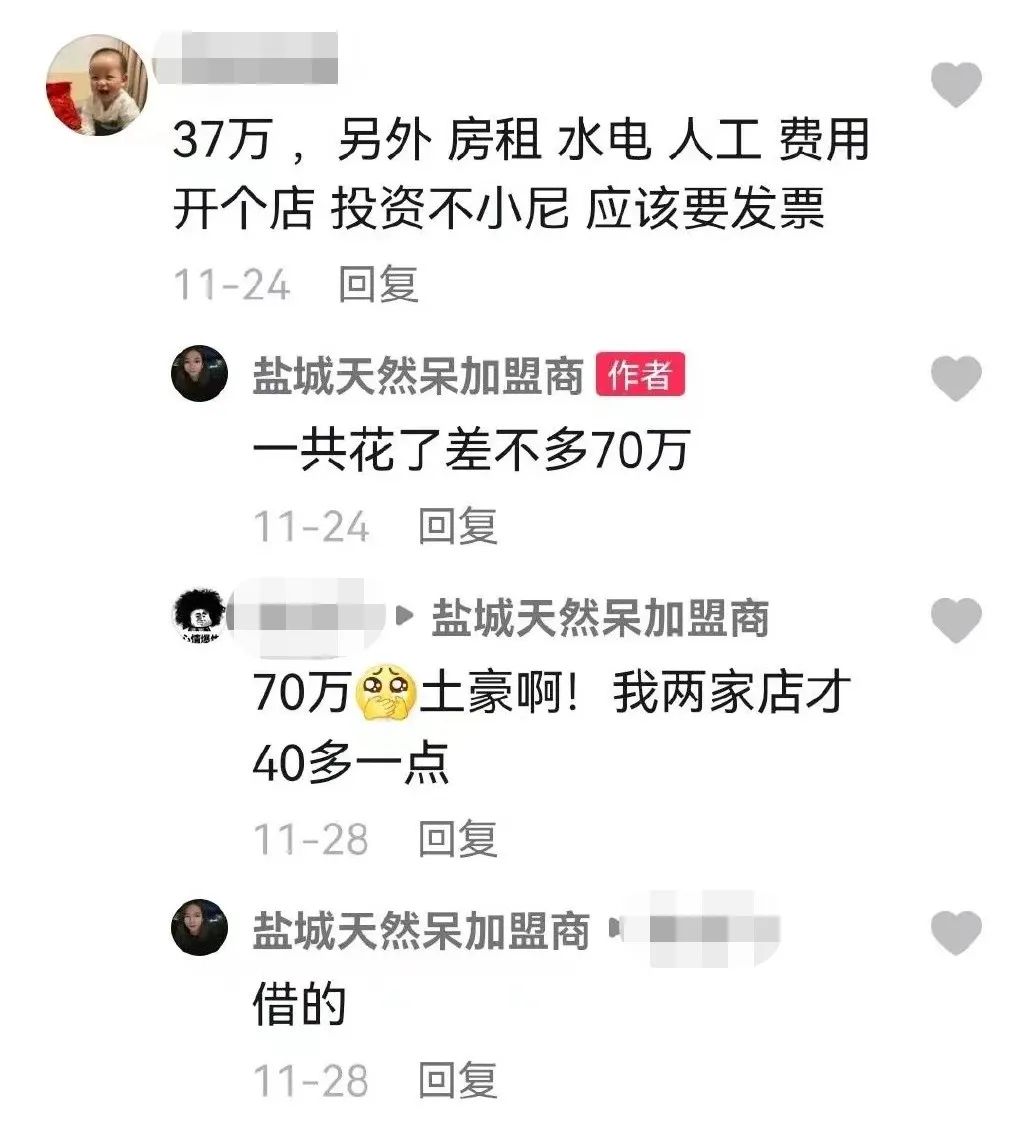The height and width of the screenshot is (1134, 1024).
Task: Open the baby-photo commenter's profile avatar
Action: (x=97, y=85)
